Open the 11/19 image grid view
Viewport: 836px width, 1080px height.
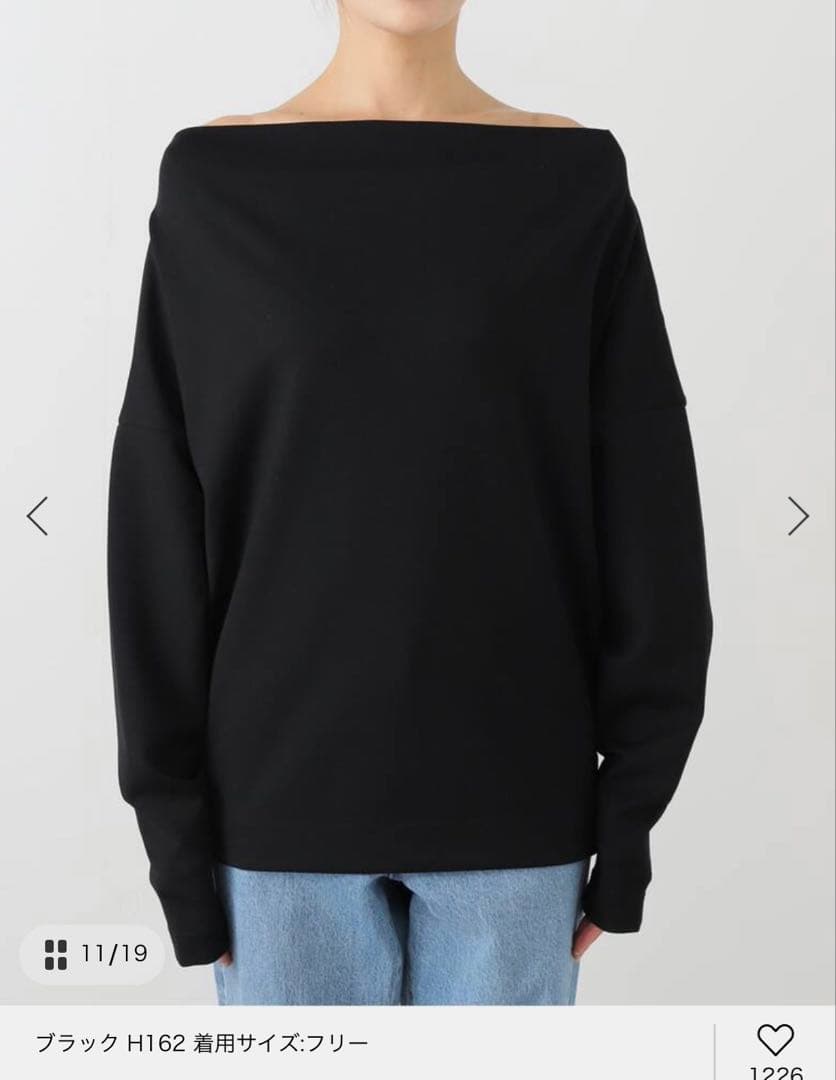(96, 953)
